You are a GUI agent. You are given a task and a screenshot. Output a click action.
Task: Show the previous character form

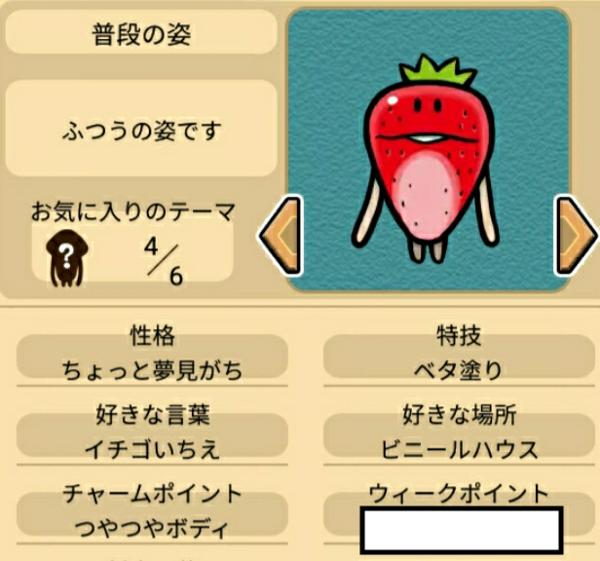(x=279, y=236)
